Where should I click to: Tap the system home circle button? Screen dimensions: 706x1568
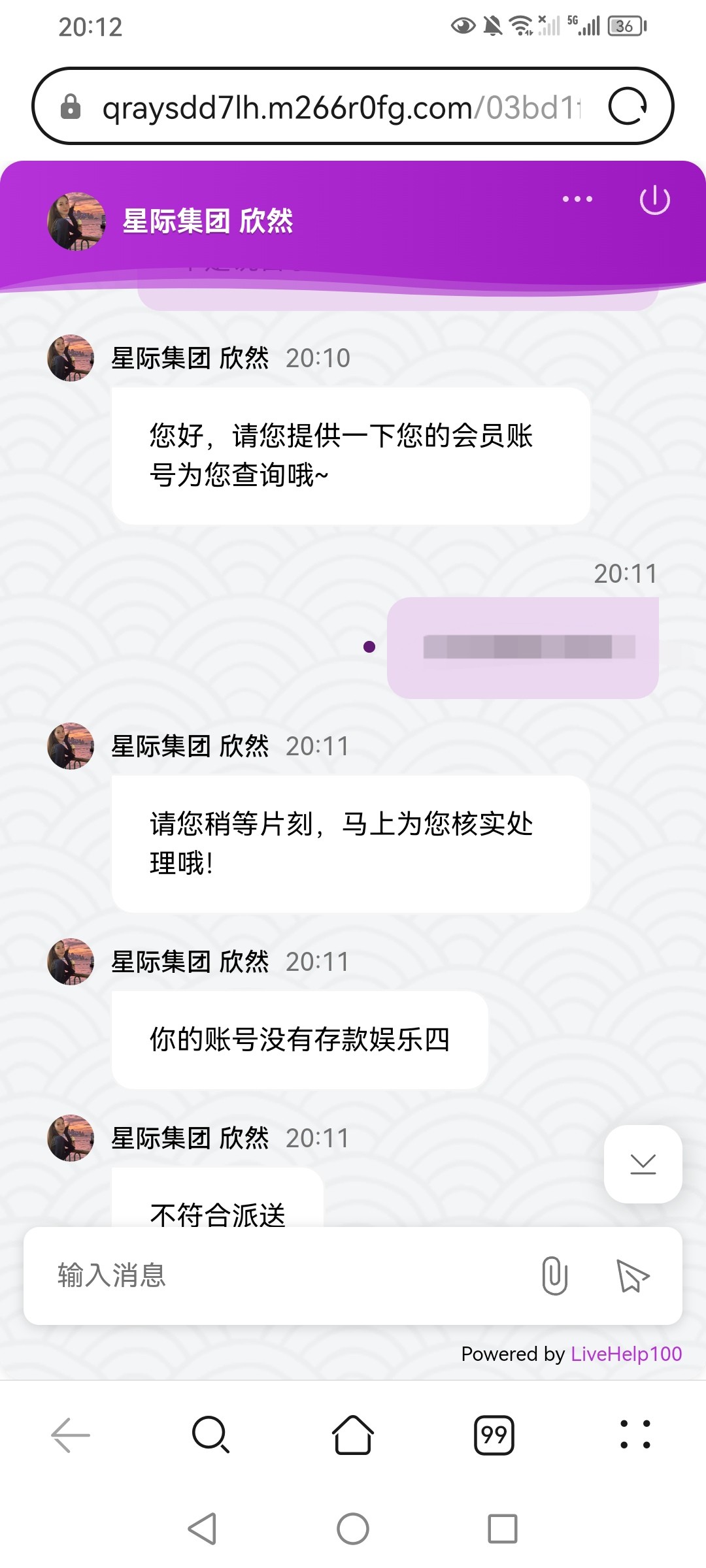coord(353,1529)
